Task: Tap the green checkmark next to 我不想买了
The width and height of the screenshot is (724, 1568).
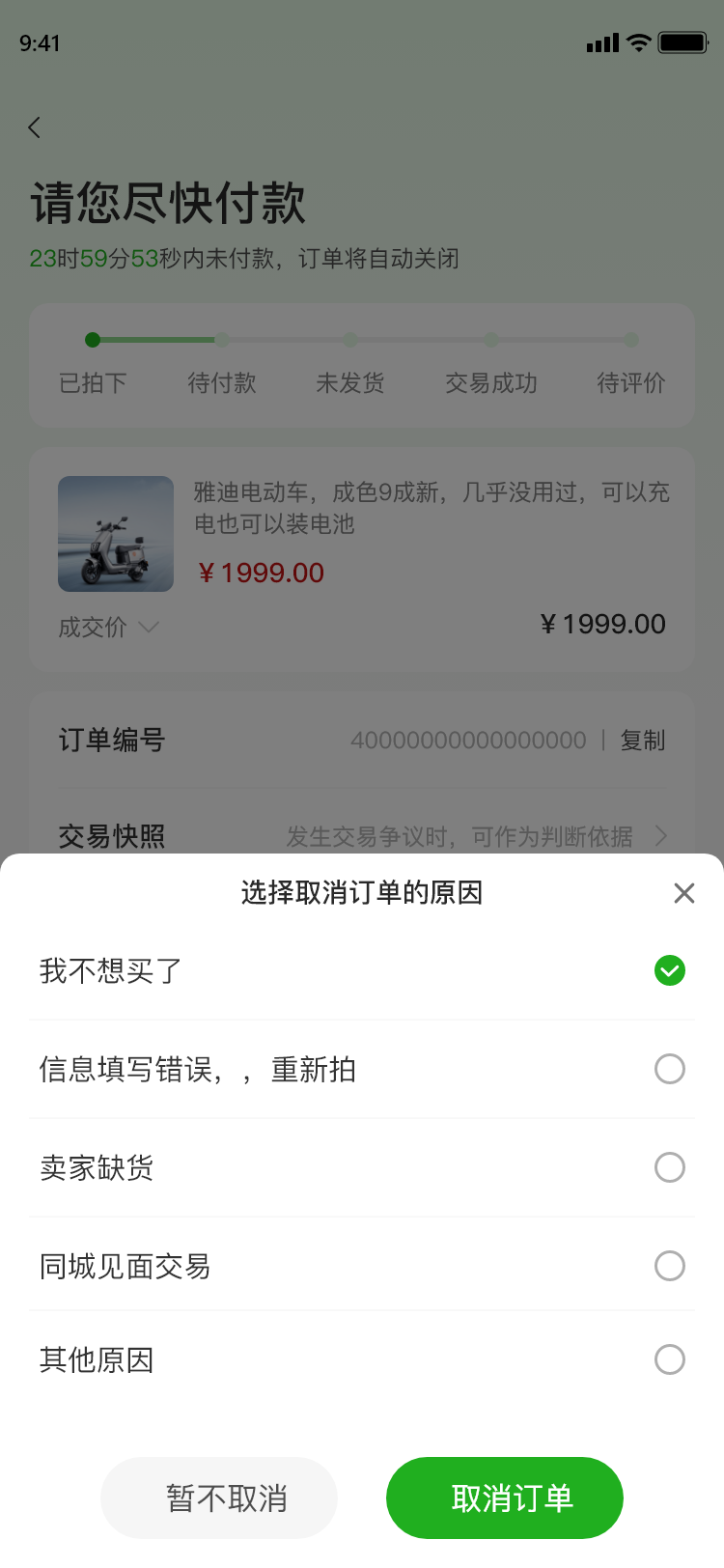Action: click(x=670, y=971)
